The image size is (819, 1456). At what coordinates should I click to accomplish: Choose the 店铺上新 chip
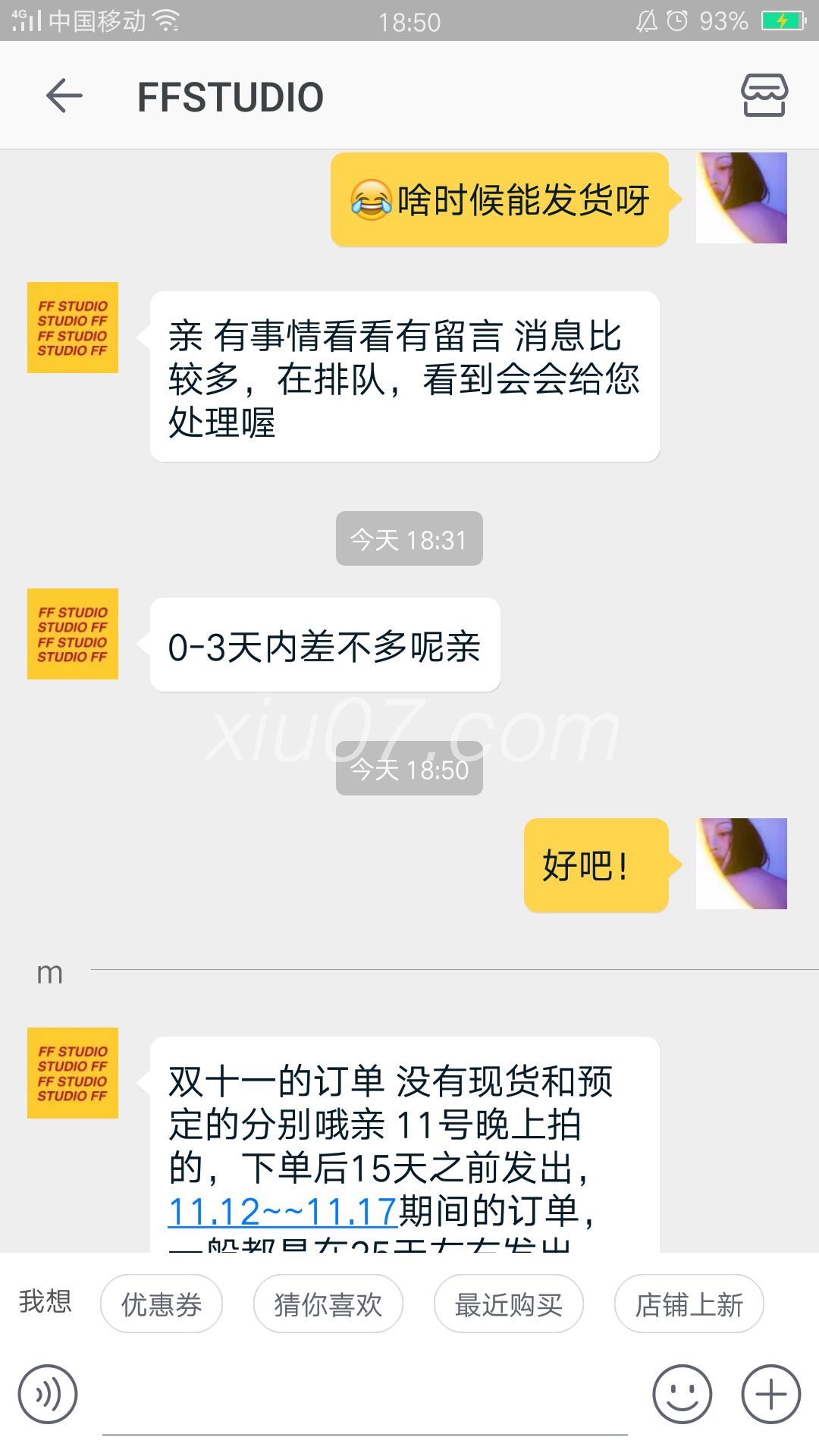click(x=689, y=1304)
